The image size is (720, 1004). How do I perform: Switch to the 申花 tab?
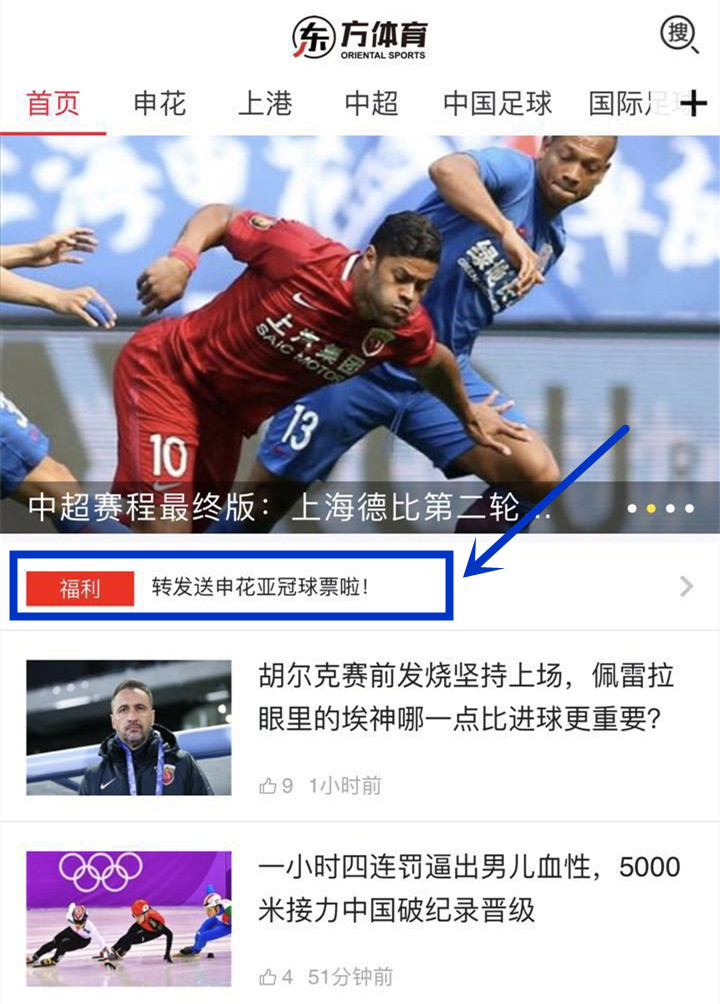(158, 103)
